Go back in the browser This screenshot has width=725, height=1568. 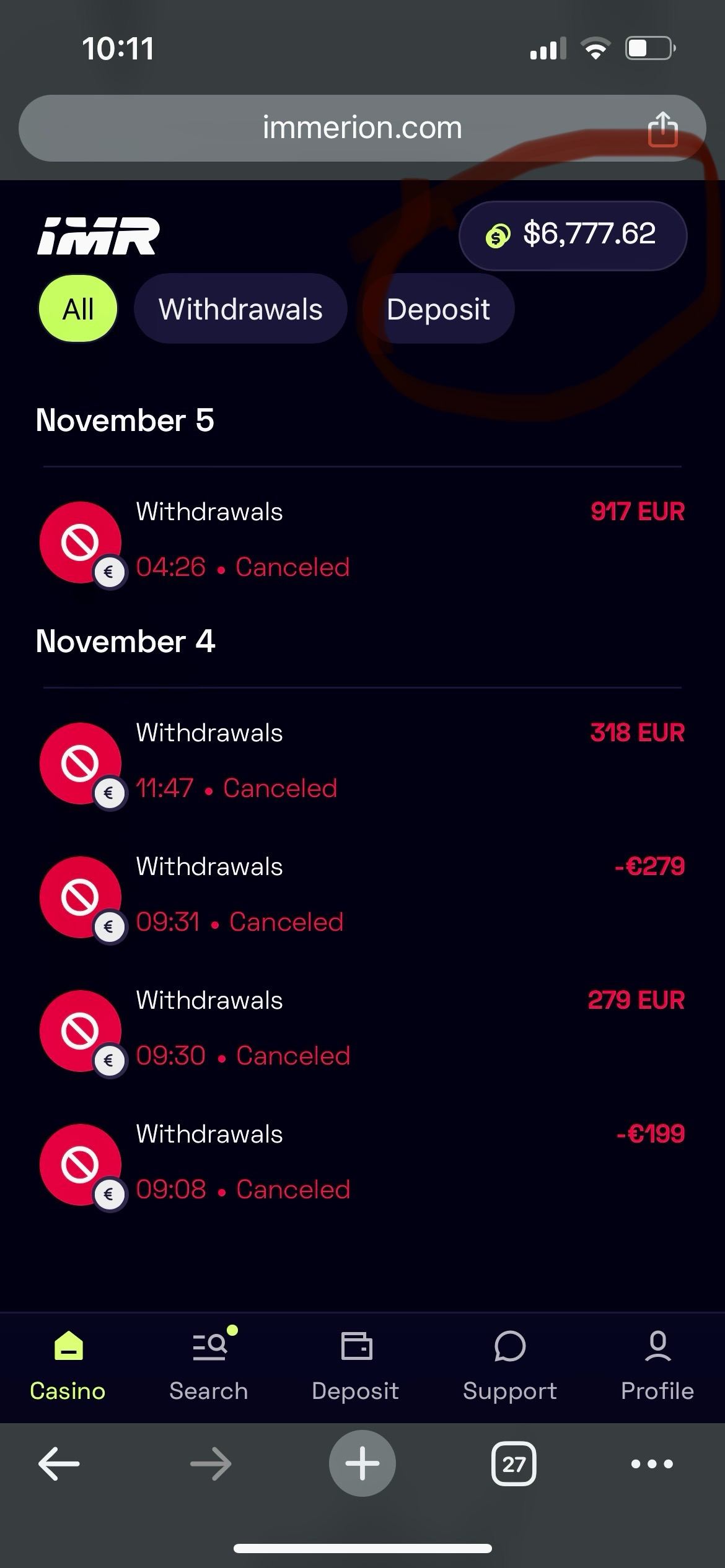coord(59,1464)
